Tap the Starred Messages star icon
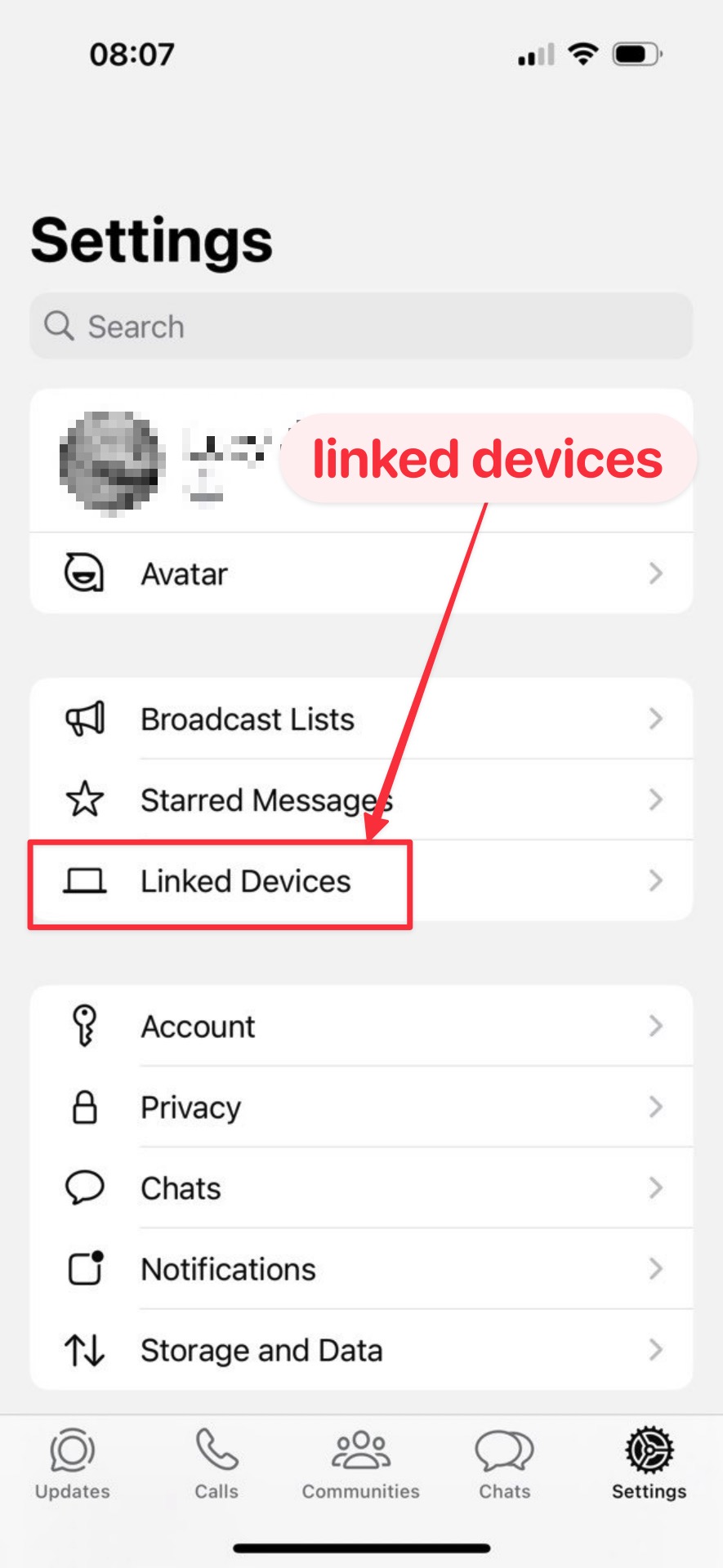This screenshot has width=723, height=1568. (x=84, y=800)
